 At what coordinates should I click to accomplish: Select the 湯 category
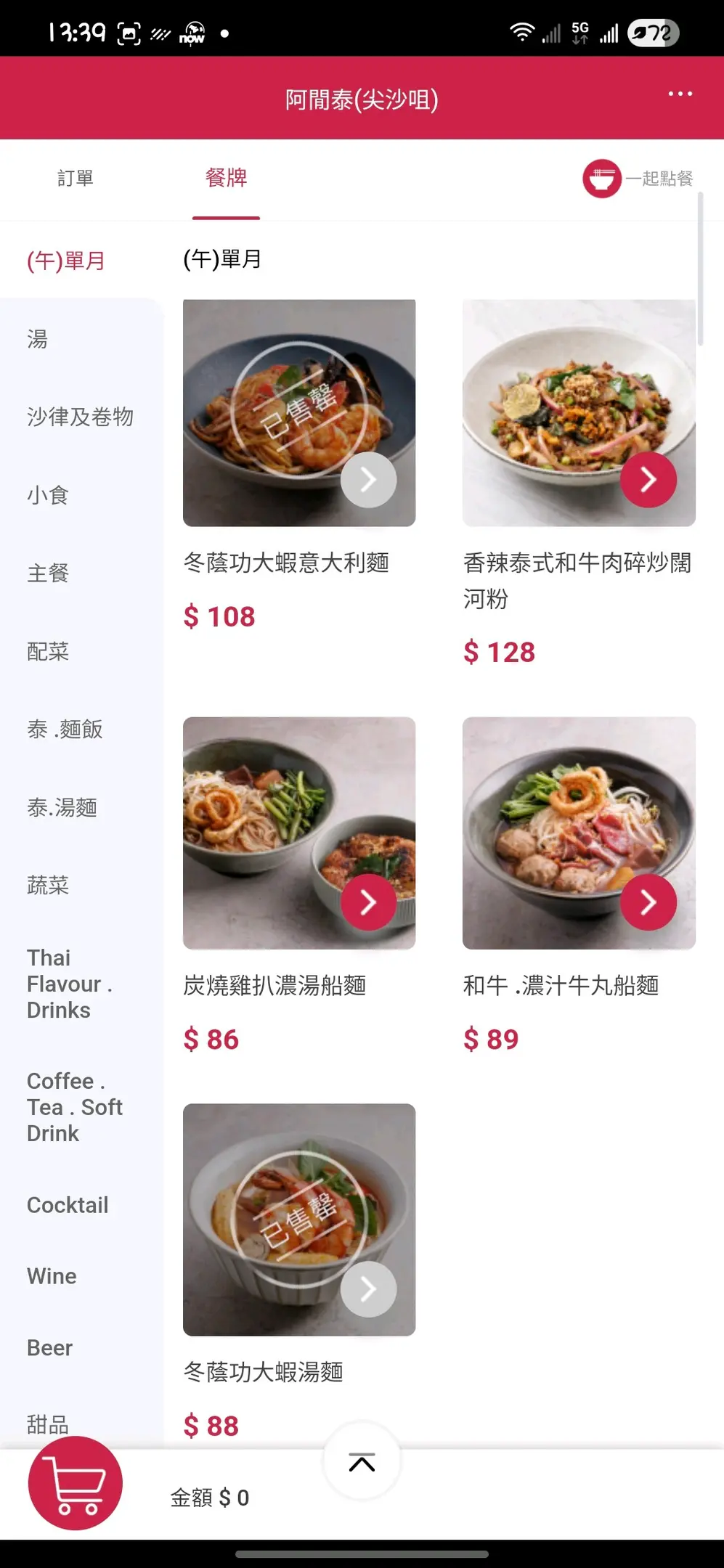(38, 339)
